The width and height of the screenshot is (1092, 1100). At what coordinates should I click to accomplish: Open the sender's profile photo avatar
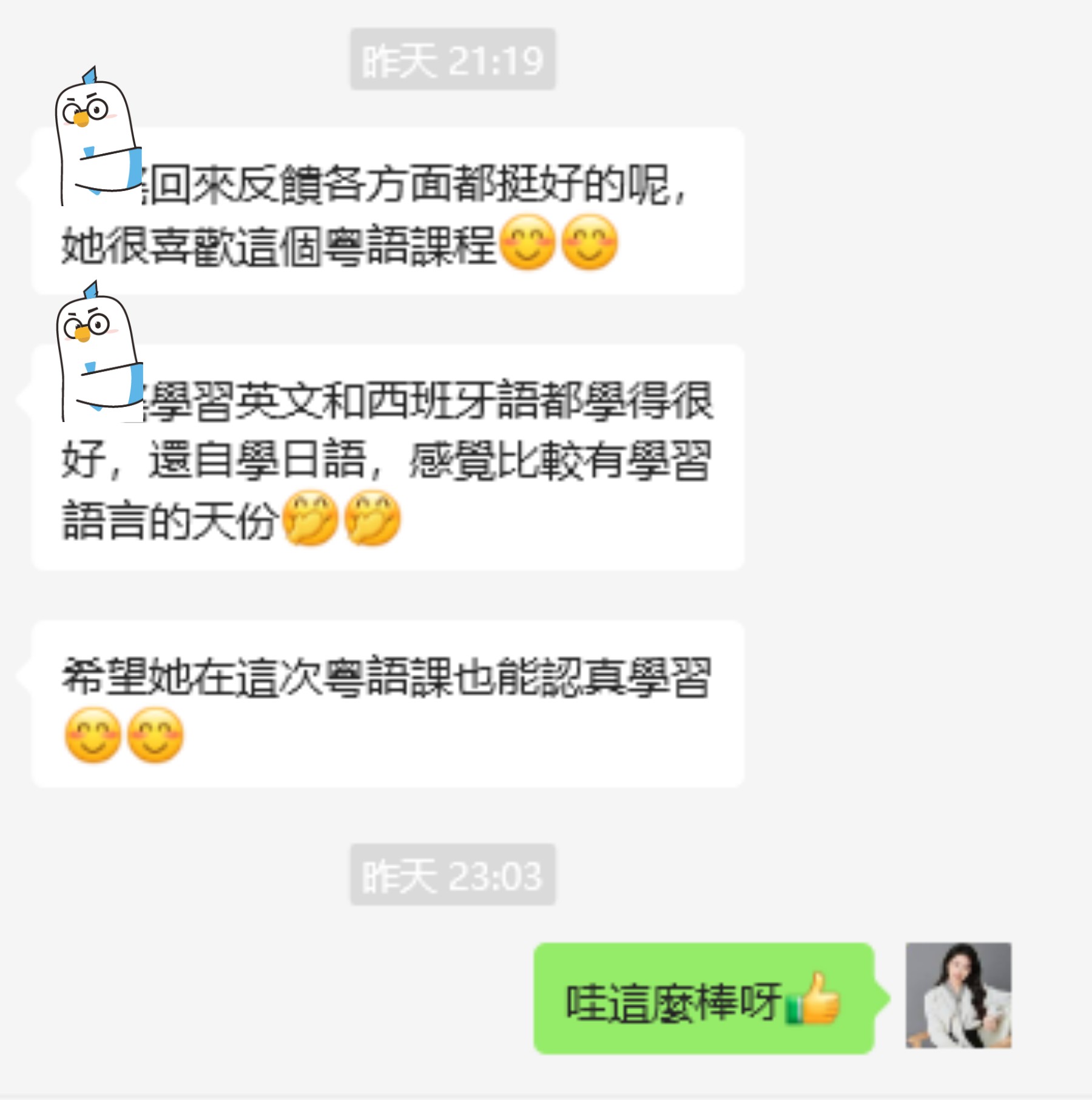(x=958, y=995)
